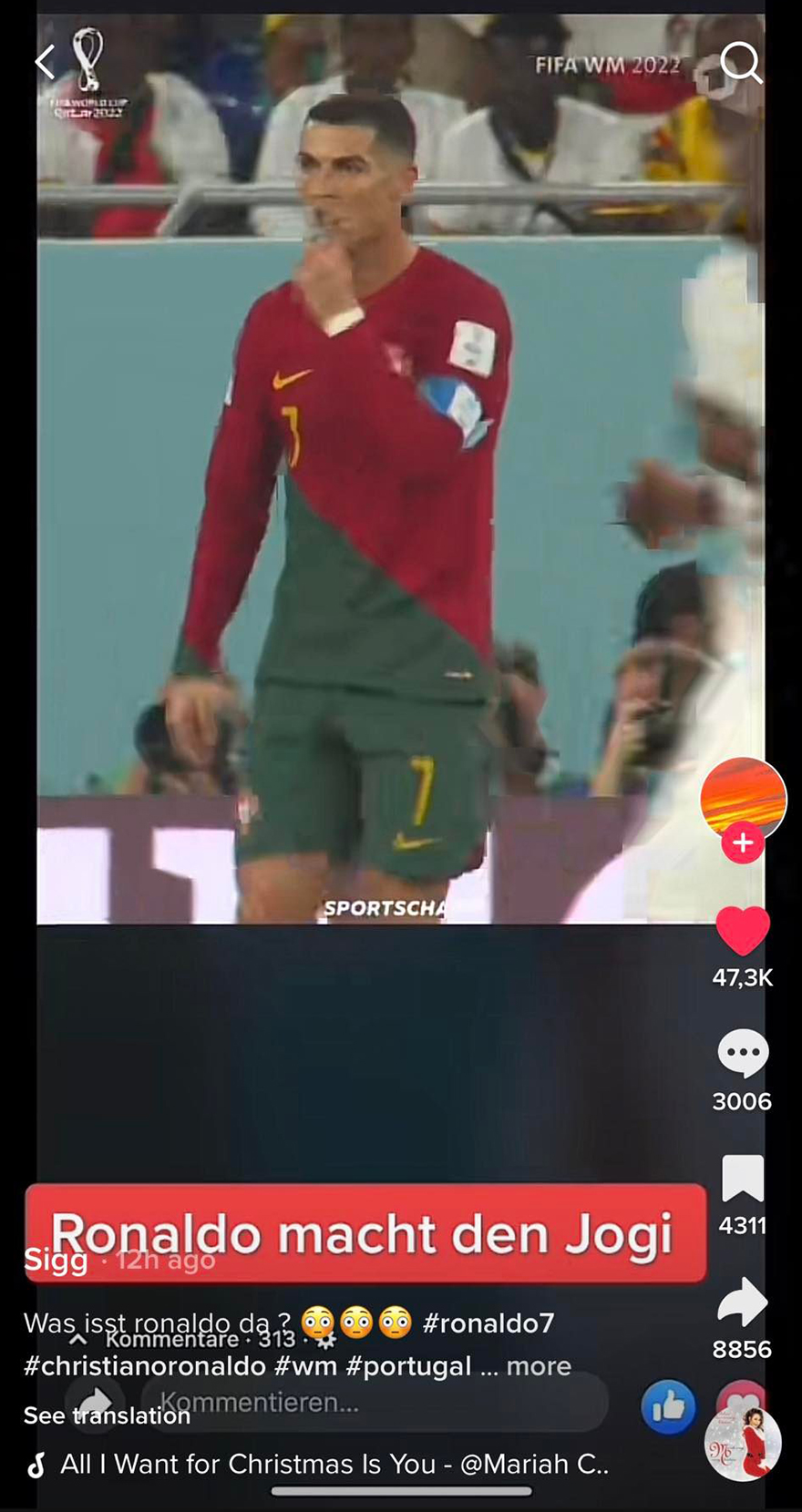The image size is (802, 1512).
Task: Follow the creator with the plus badge
Action: [742, 843]
